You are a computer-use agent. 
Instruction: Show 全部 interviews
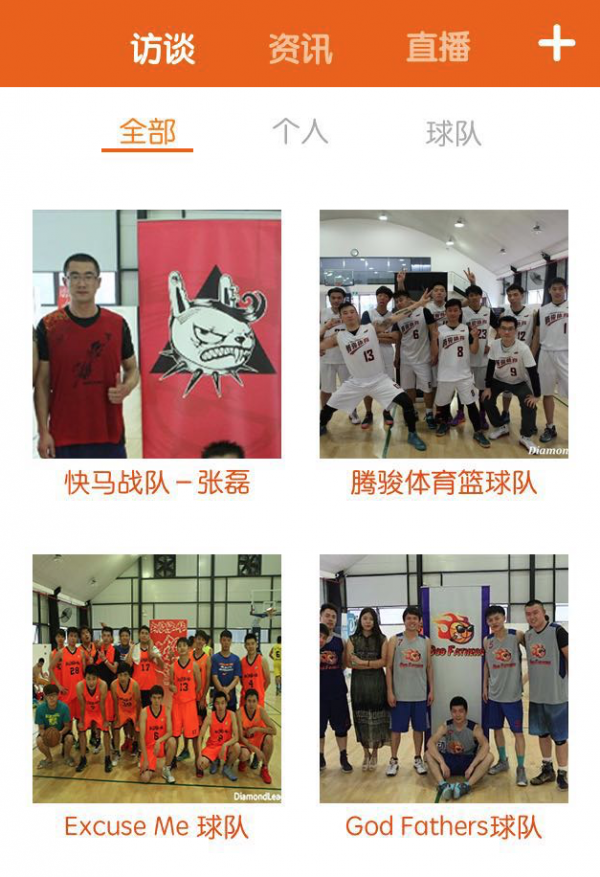(147, 132)
